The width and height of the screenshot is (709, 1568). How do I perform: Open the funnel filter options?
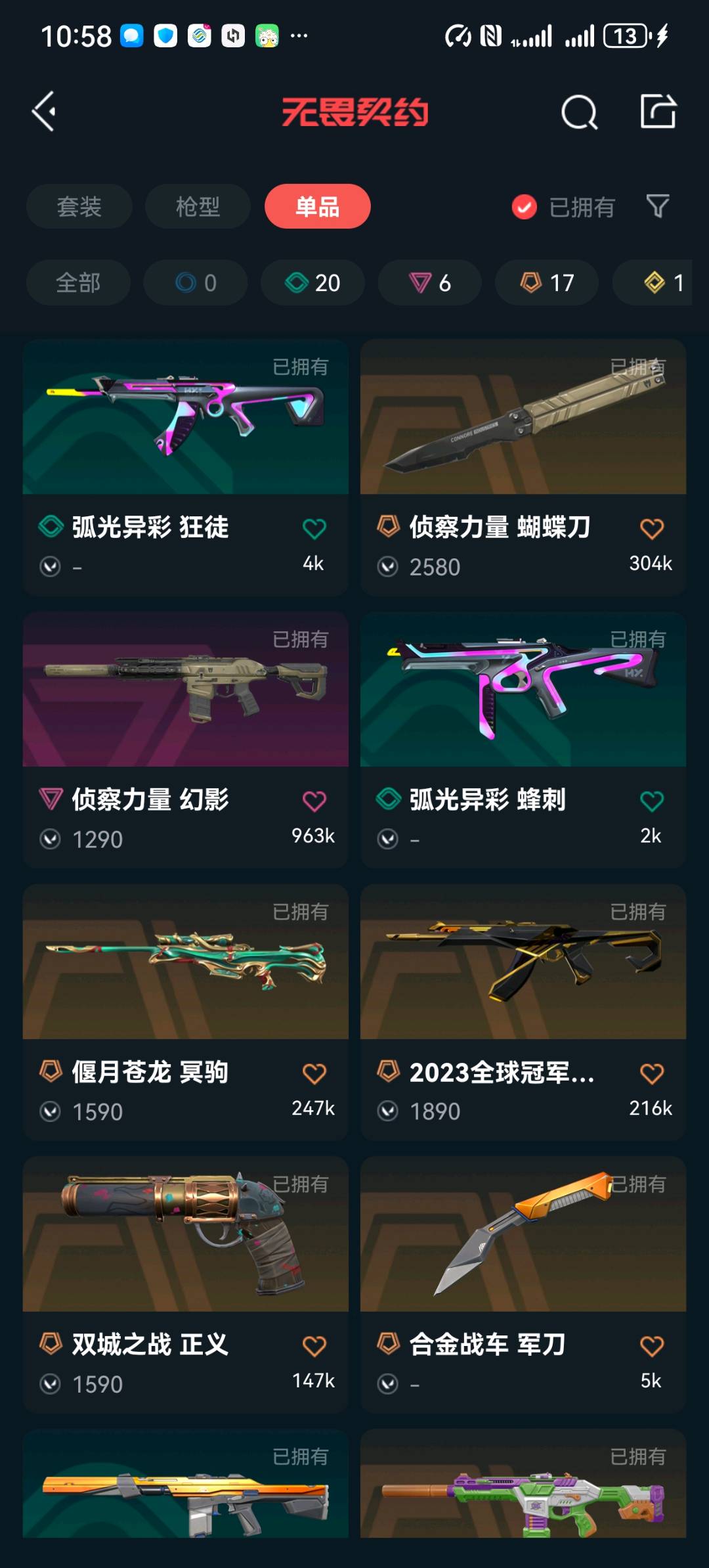point(658,207)
